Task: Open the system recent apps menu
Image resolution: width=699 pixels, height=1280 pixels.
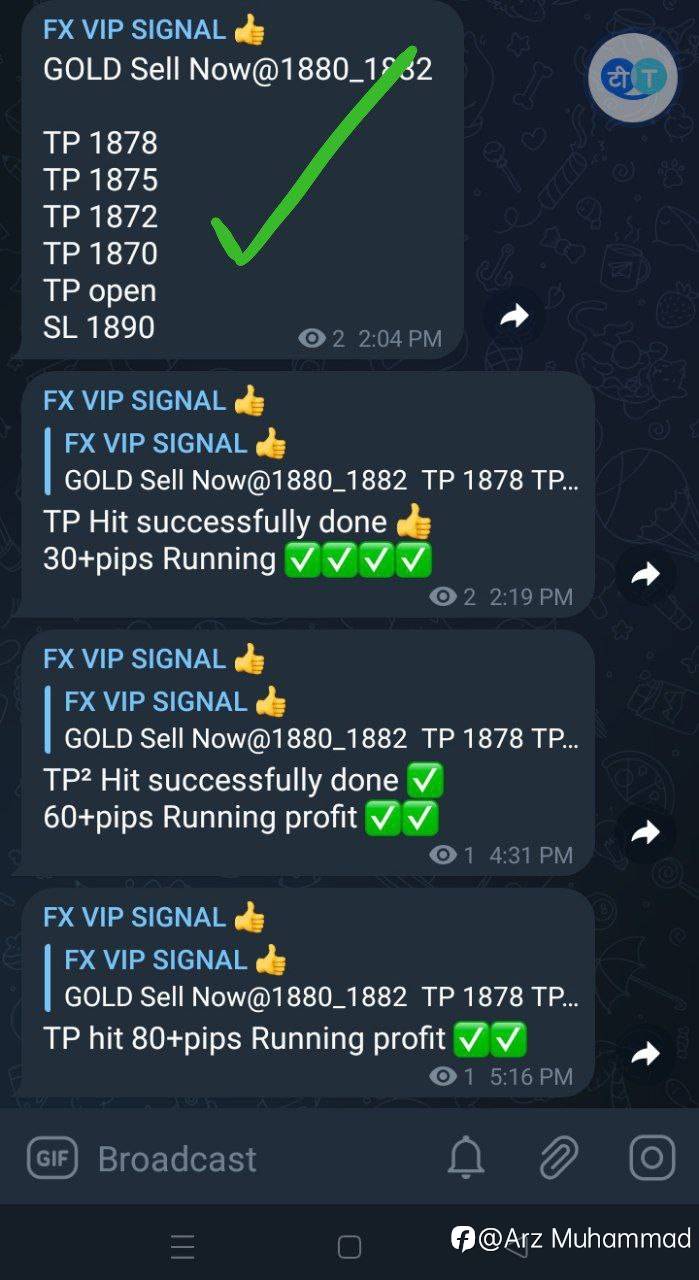Action: tap(182, 1246)
